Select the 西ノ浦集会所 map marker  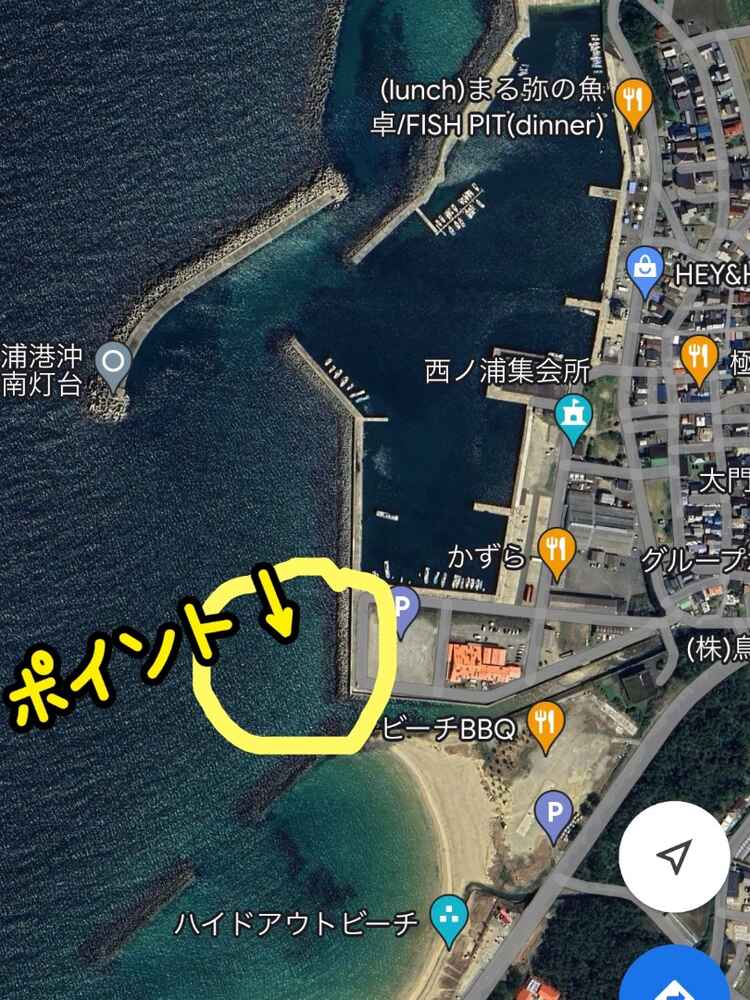point(574,419)
